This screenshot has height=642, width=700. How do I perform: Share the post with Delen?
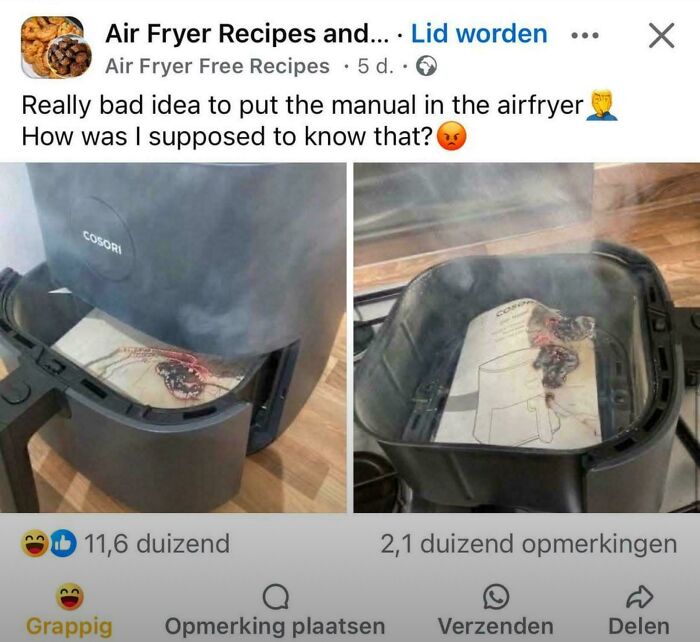click(x=639, y=612)
